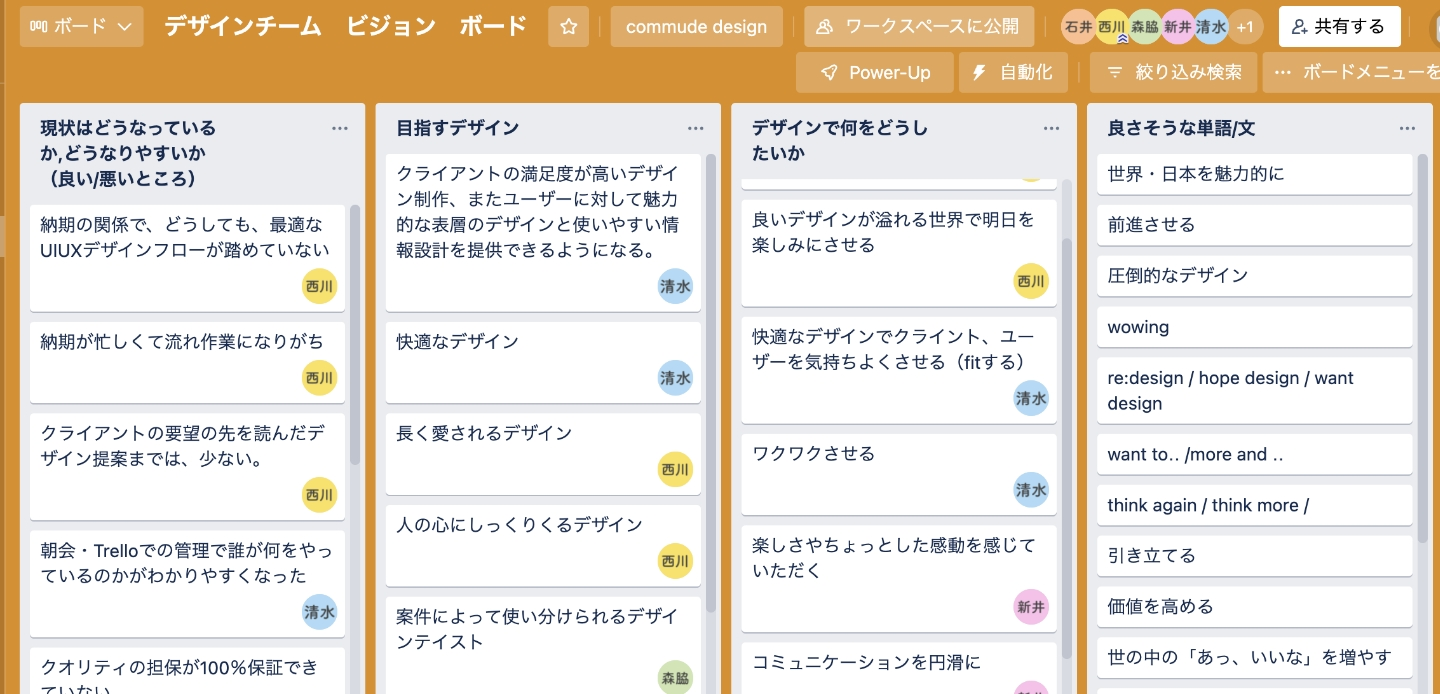Image resolution: width=1440 pixels, height=694 pixels.
Task: Change the ワークスペースに公開 visibility setting
Action: pyautogui.click(x=919, y=27)
